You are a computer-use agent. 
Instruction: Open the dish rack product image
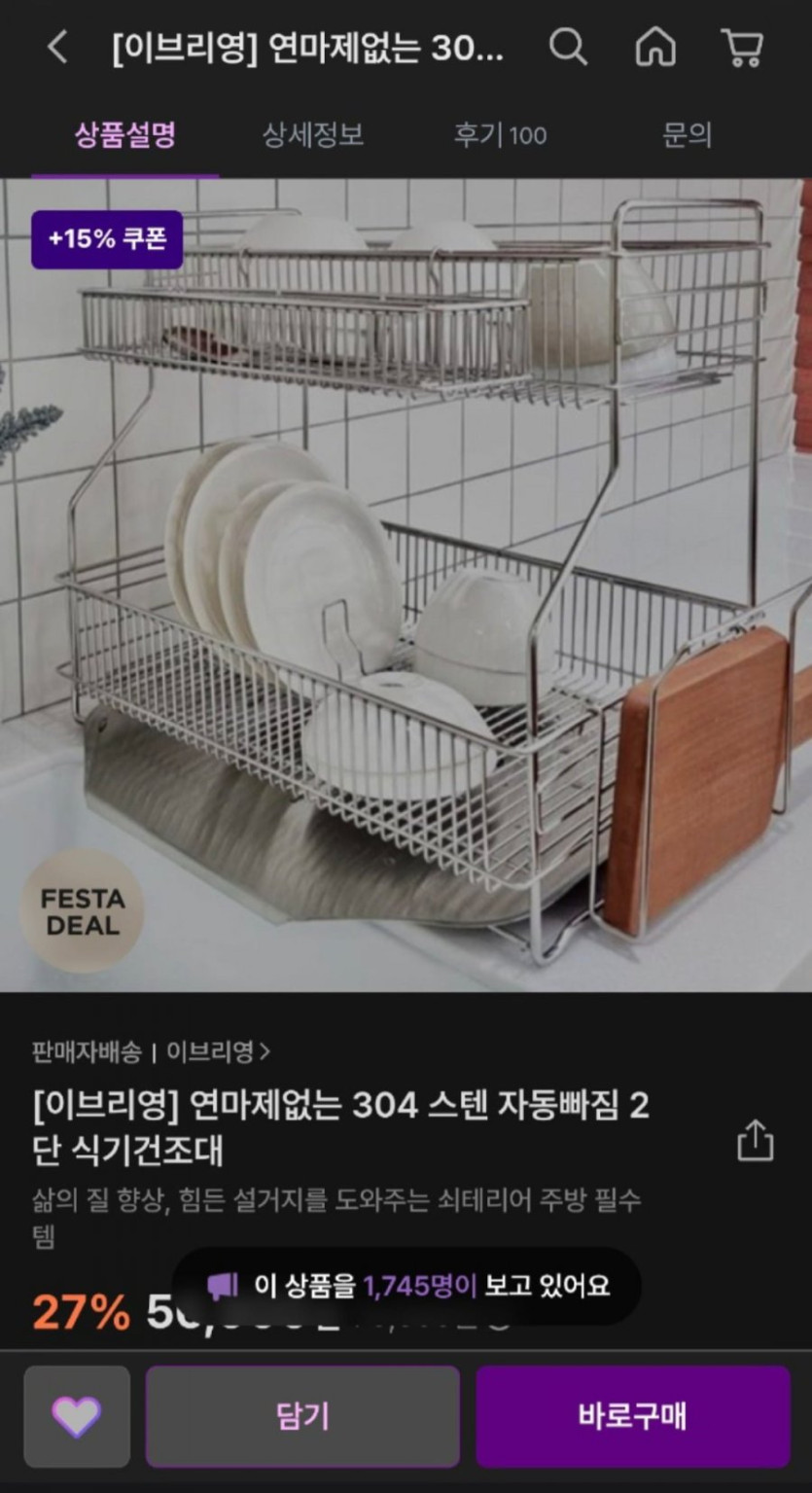(x=406, y=584)
